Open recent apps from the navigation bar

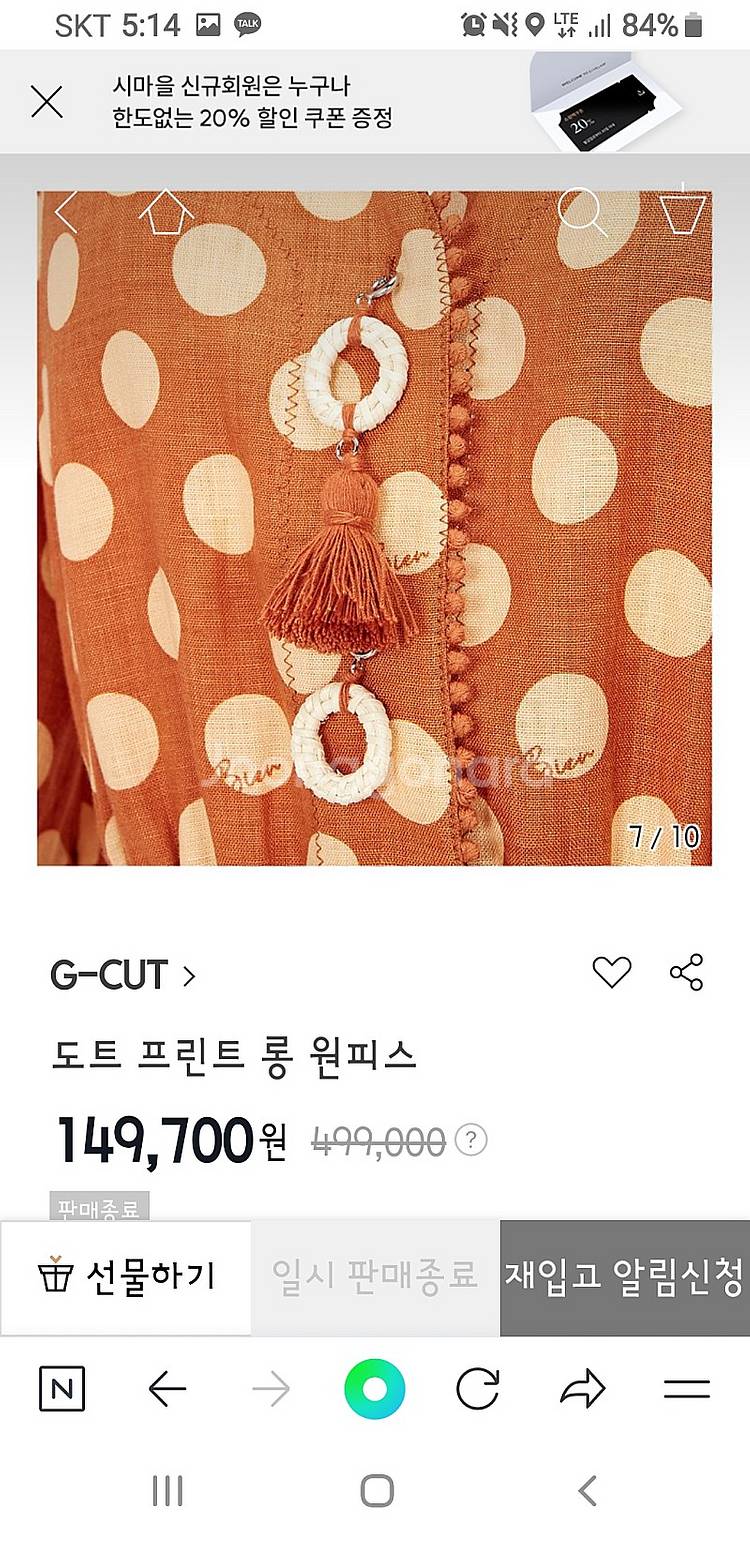click(x=167, y=1491)
